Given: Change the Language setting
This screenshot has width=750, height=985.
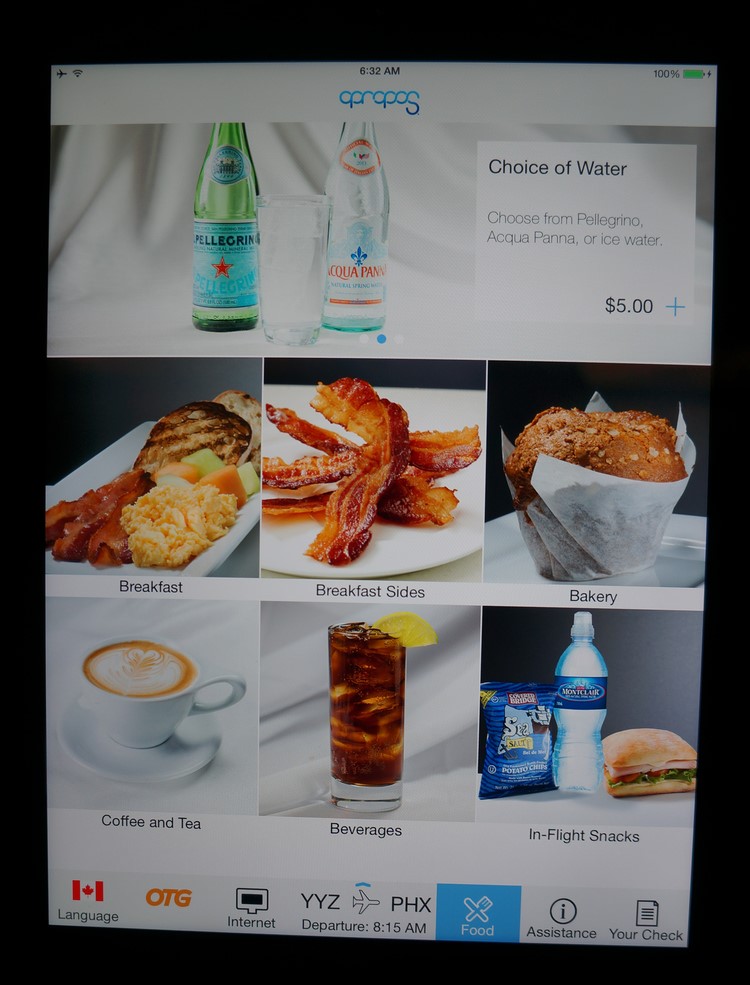Looking at the screenshot, I should pyautogui.click(x=88, y=901).
